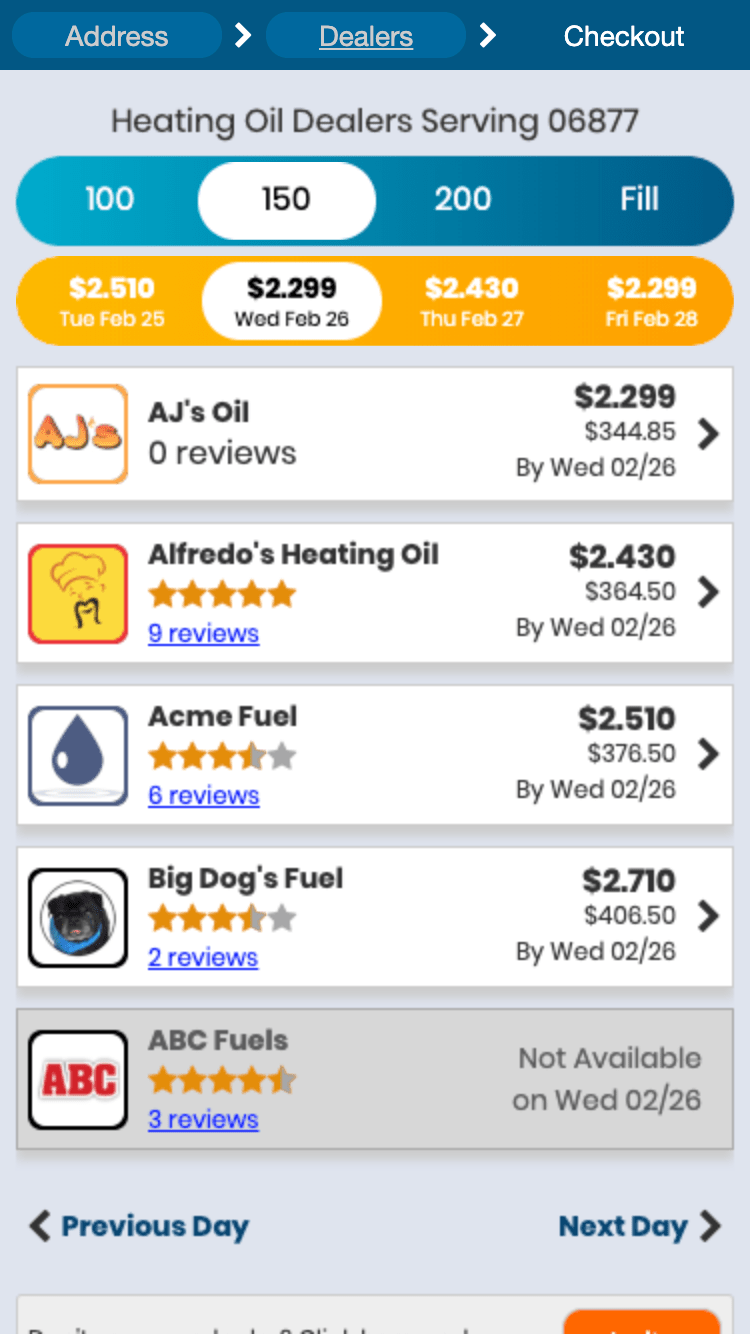
Task: Select the 200 gallon quantity option
Action: pyautogui.click(x=462, y=200)
